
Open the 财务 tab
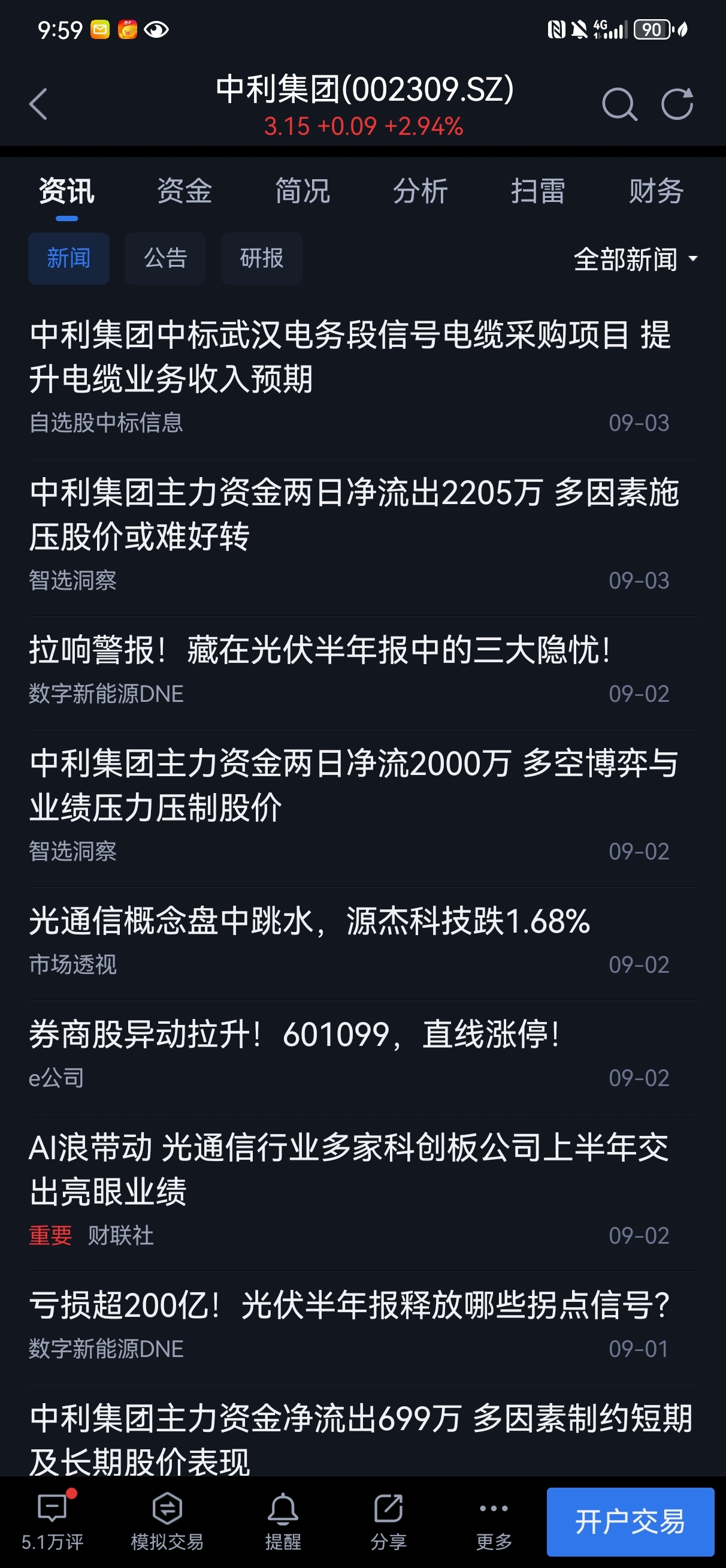(656, 191)
